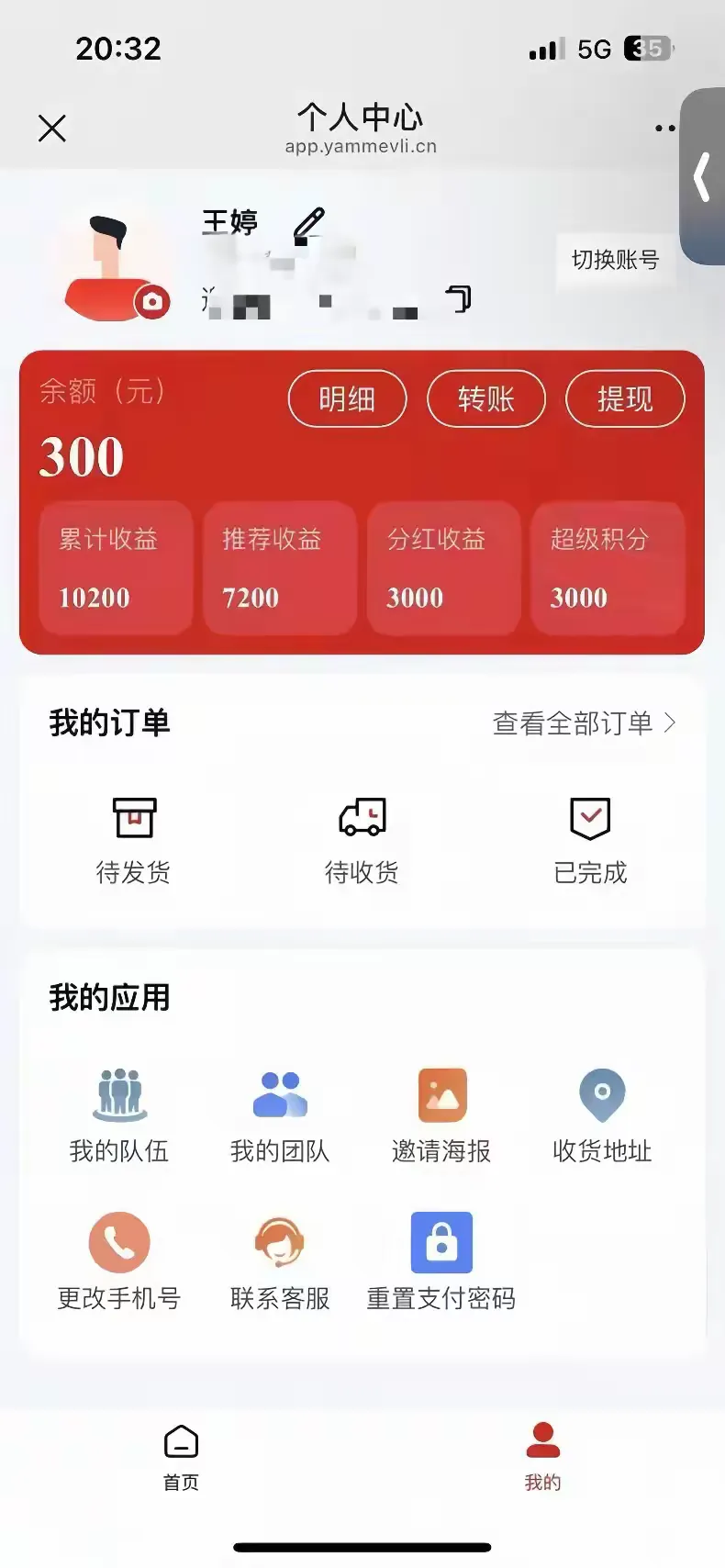Close the page with the X icon
Viewport: 725px width, 1568px height.
pos(52,128)
